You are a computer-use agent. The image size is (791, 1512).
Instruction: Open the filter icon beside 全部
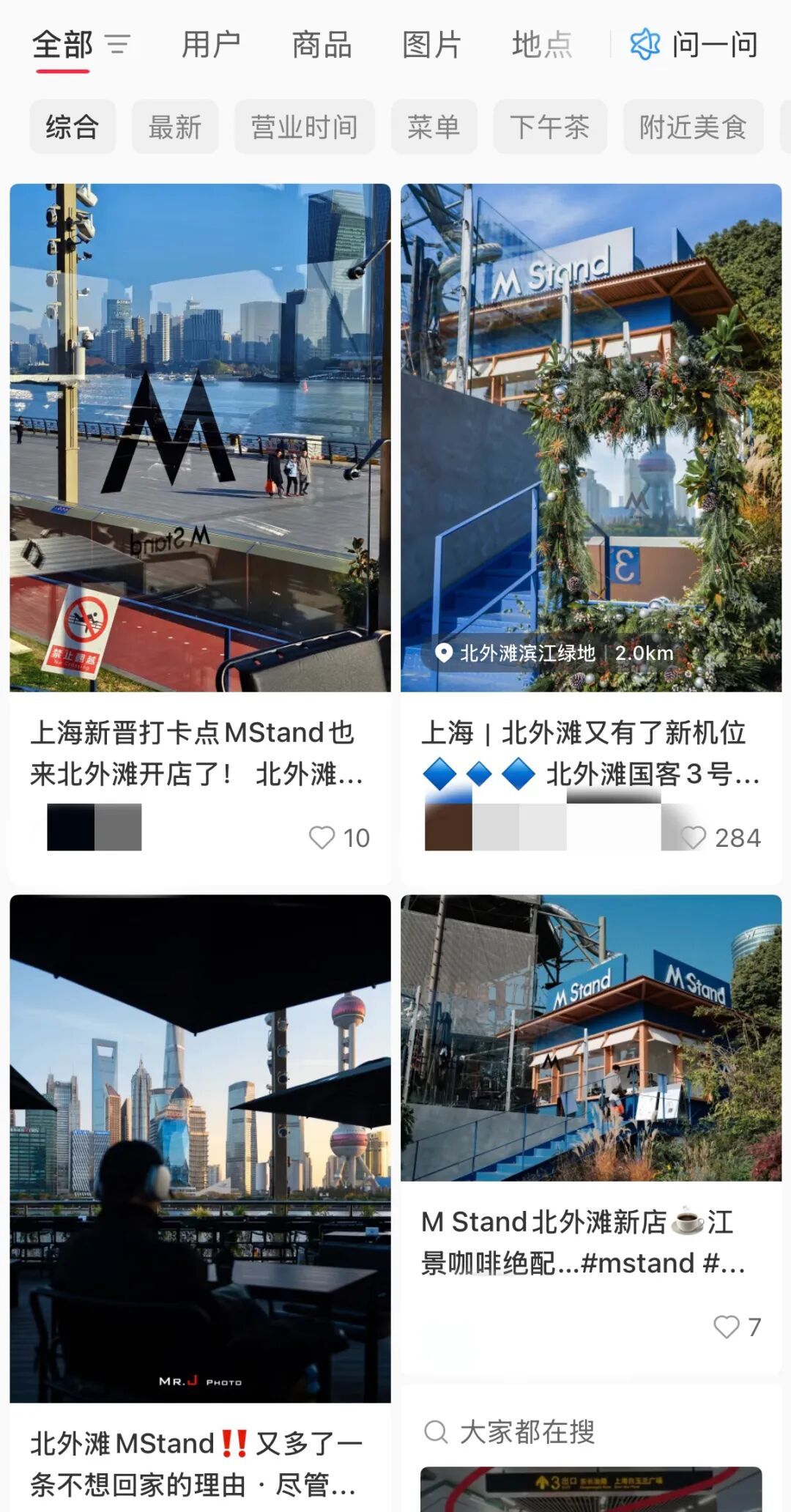117,45
